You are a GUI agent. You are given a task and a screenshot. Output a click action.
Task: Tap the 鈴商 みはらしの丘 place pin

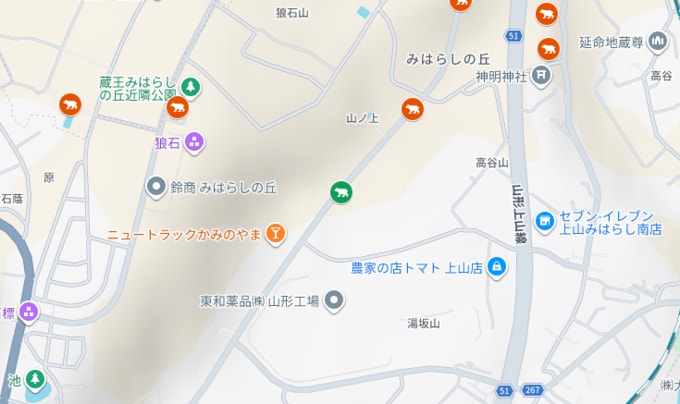156,186
